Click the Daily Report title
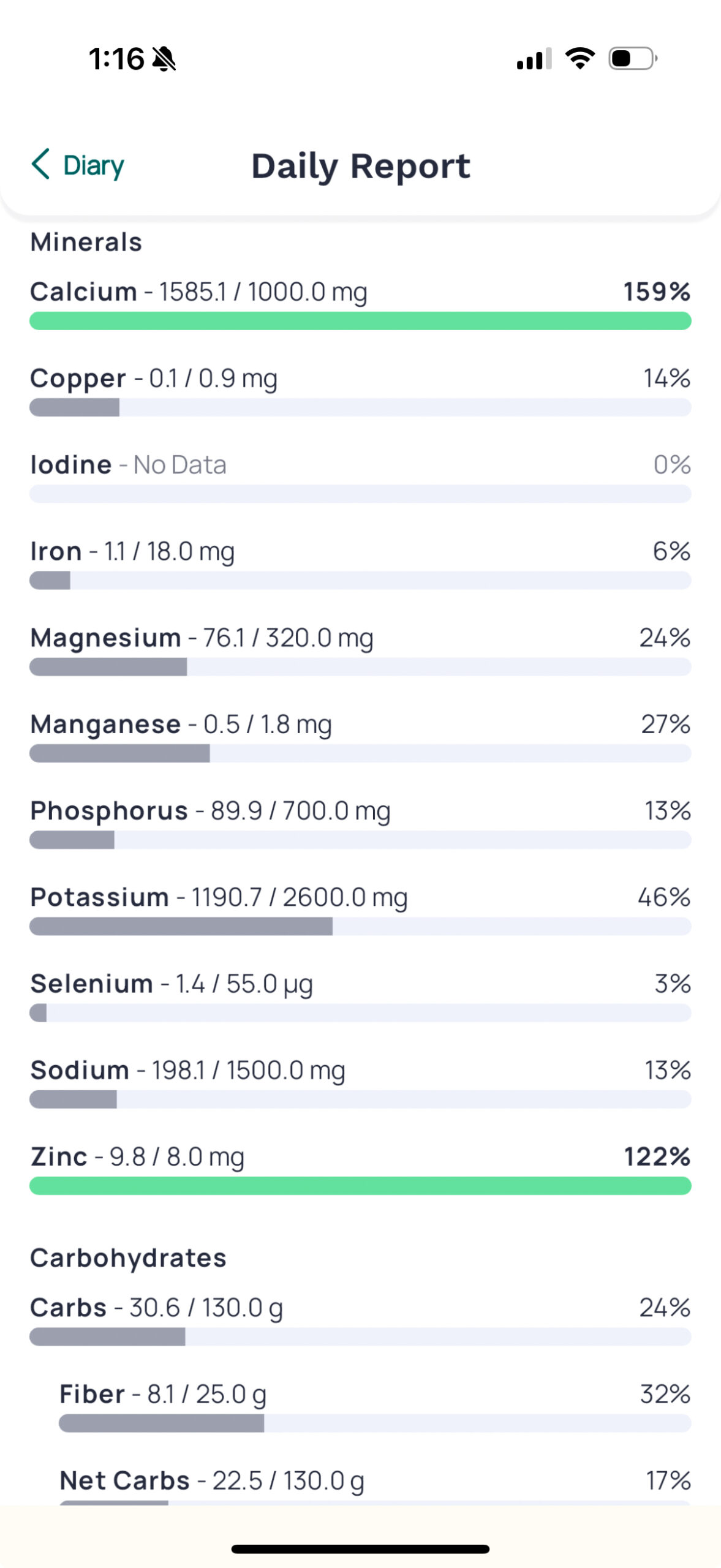This screenshot has height=1568, width=721. point(360,166)
